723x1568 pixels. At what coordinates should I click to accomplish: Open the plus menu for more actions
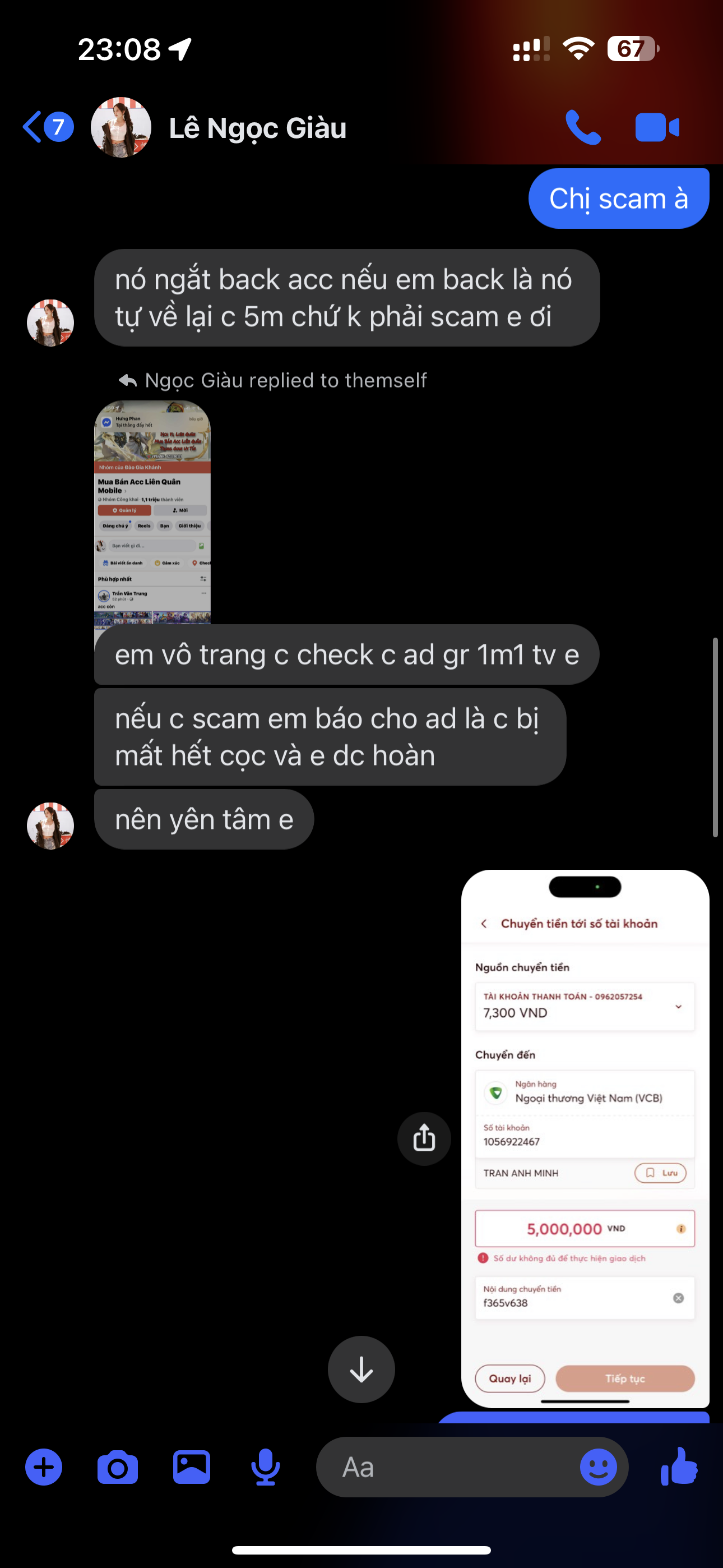click(x=44, y=1467)
